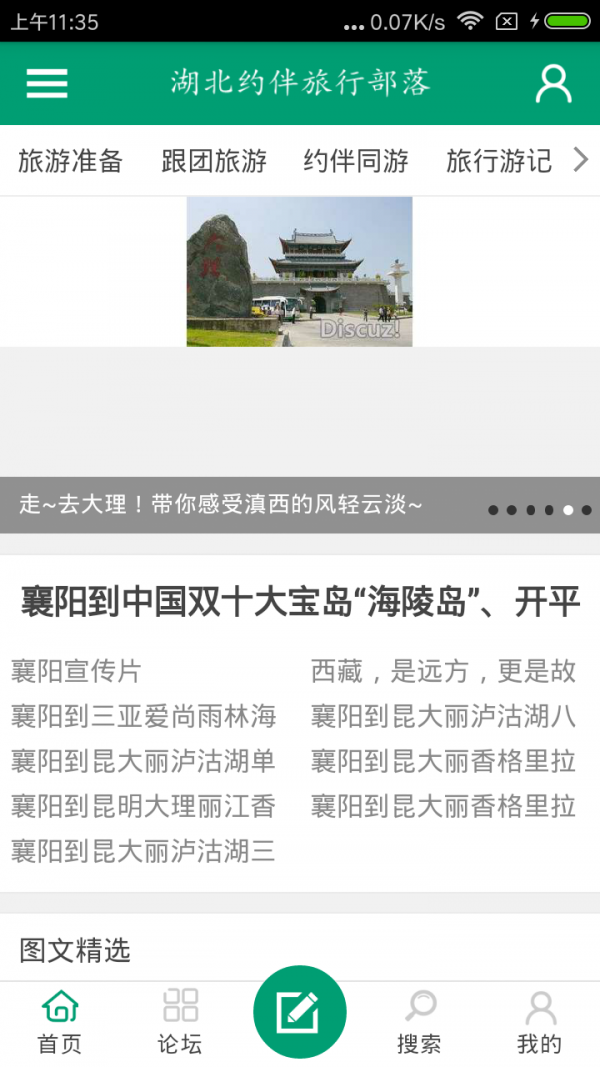Viewport: 600px width, 1067px height.
Task: Open 襄阳到昆大丽泸沽湖单 post
Action: (143, 761)
